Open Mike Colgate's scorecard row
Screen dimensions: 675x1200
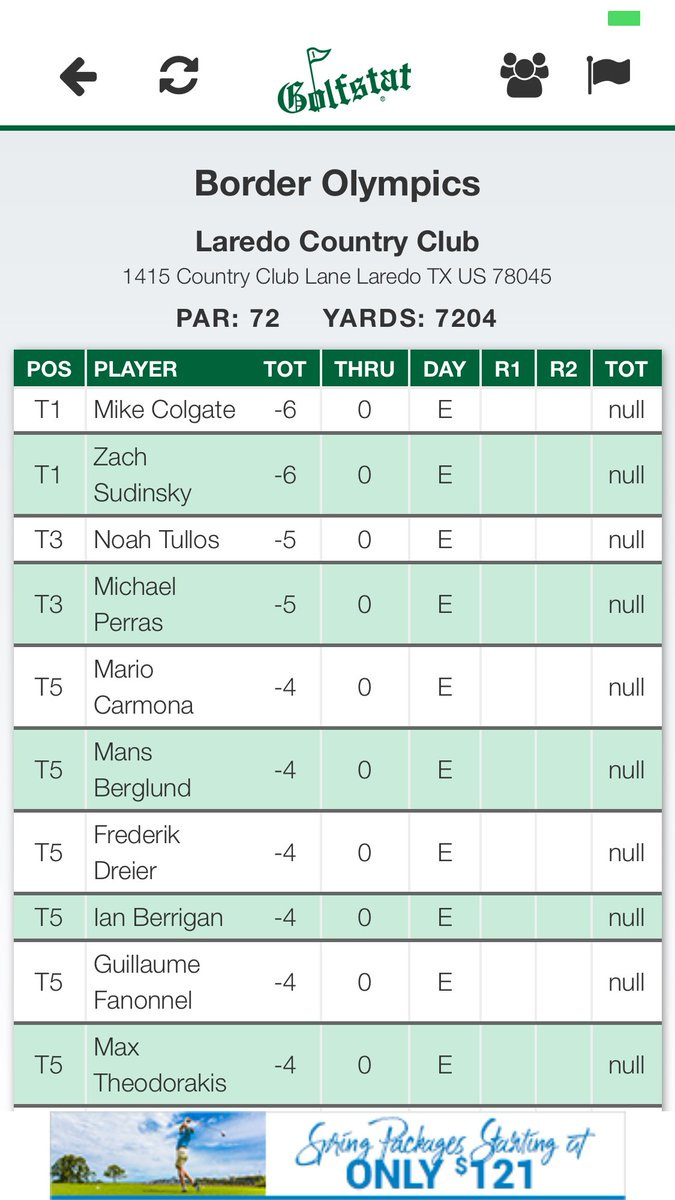(337, 410)
